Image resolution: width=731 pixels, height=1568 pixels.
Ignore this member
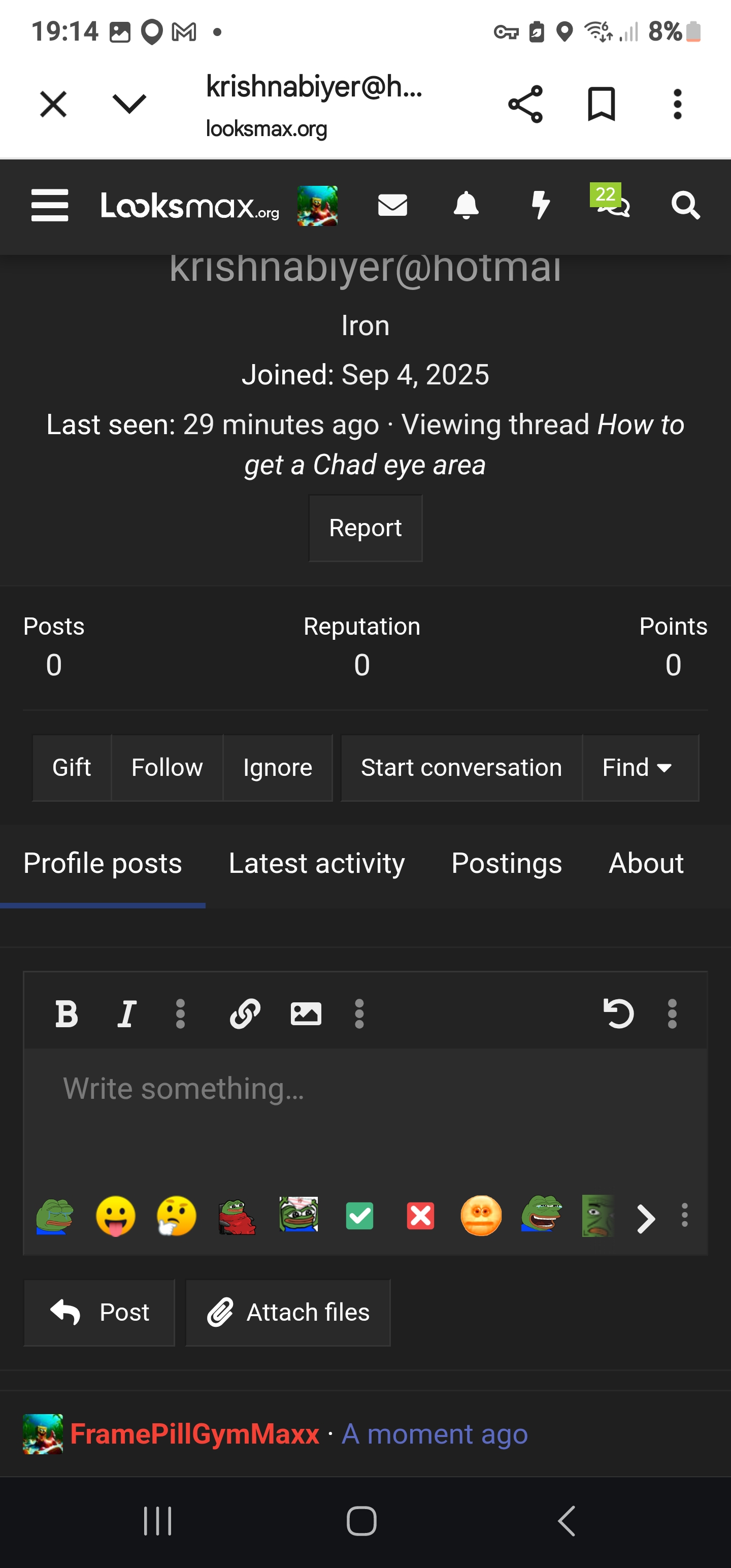278,768
